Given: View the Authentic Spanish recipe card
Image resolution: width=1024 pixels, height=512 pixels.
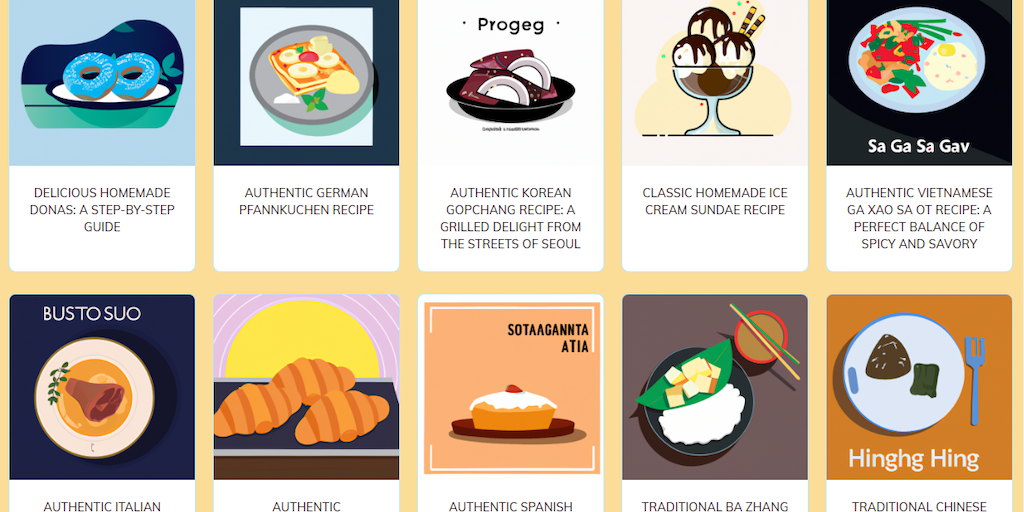Looking at the screenshot, I should tap(510, 400).
